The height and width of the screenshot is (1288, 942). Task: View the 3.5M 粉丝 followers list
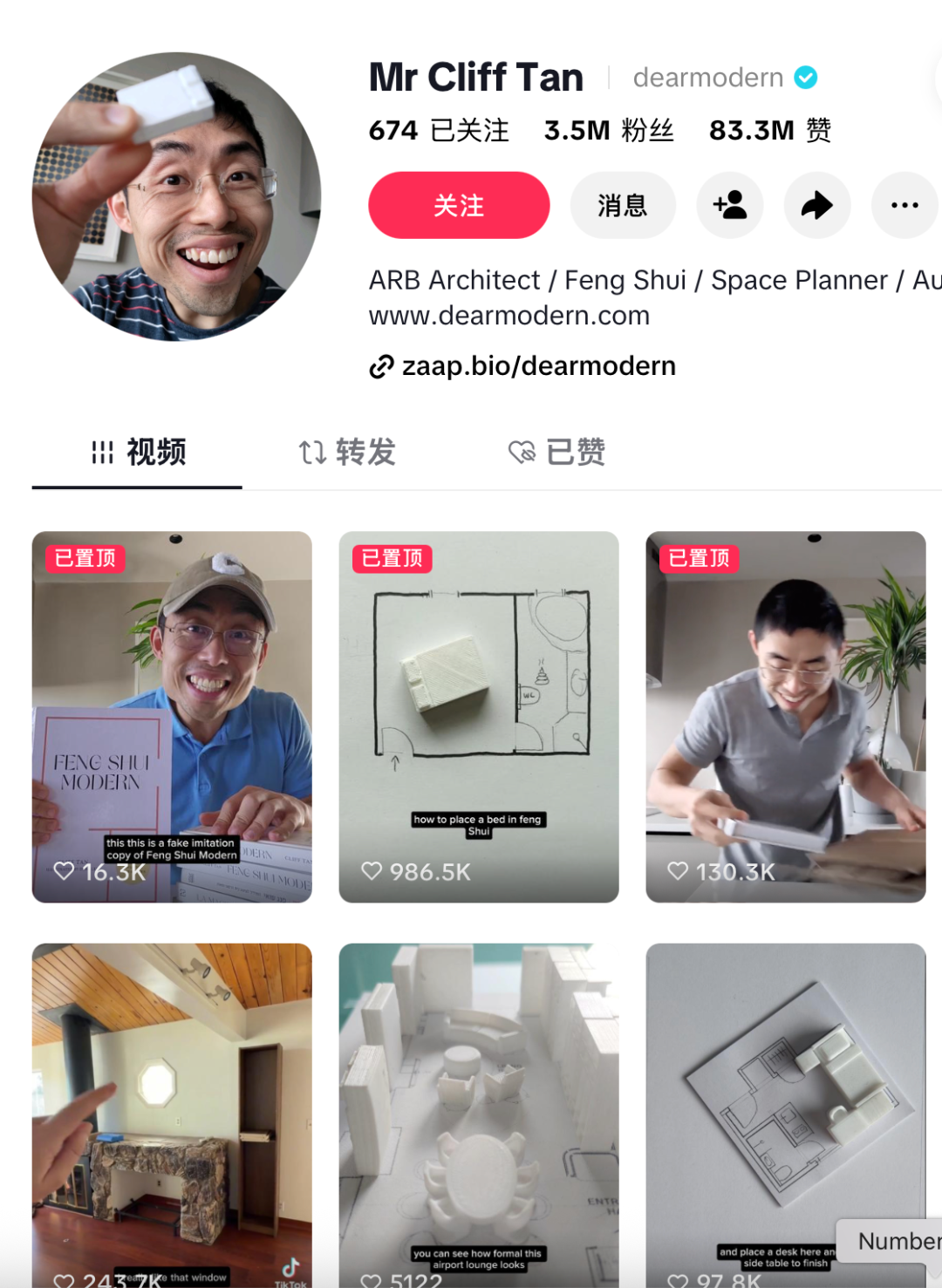pos(609,131)
